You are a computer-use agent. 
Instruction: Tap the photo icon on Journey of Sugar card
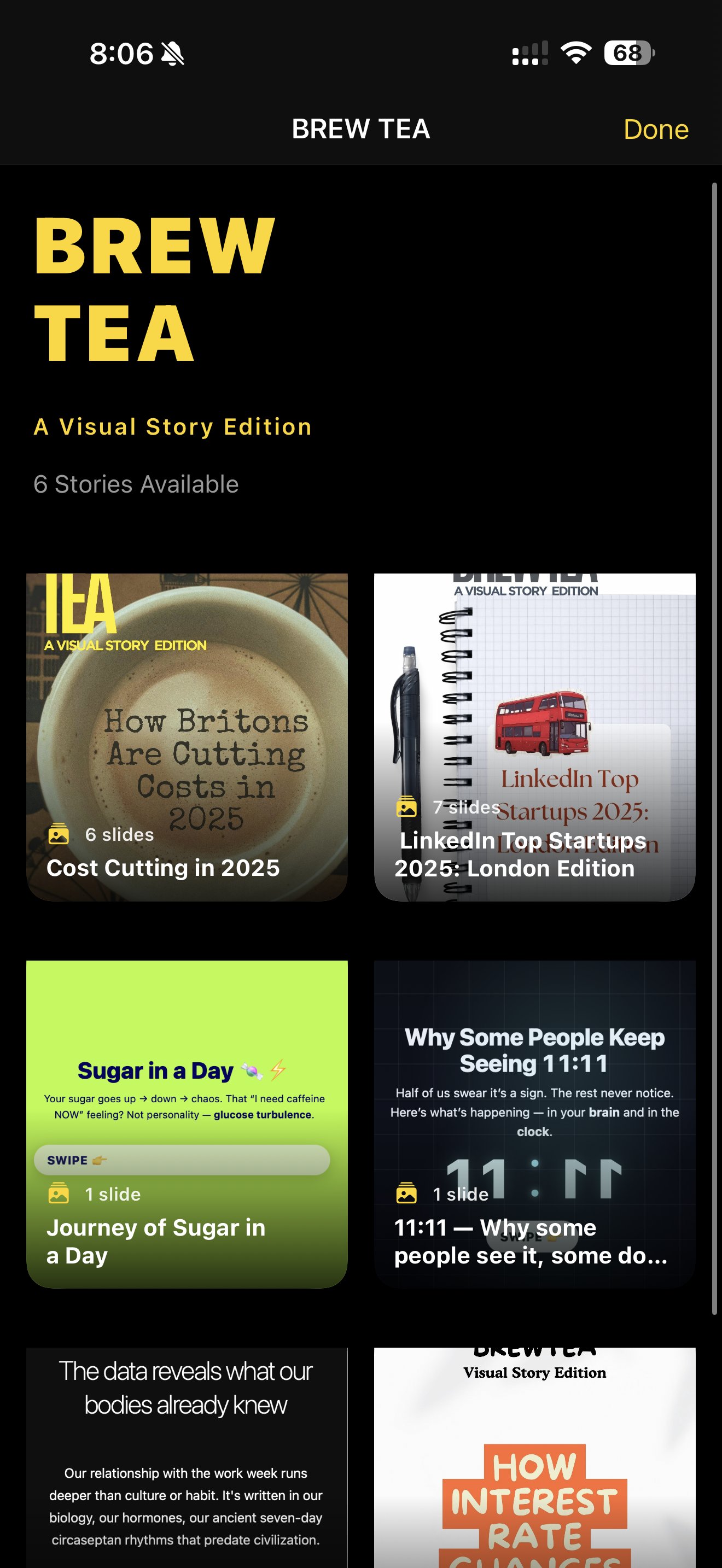(58, 1193)
